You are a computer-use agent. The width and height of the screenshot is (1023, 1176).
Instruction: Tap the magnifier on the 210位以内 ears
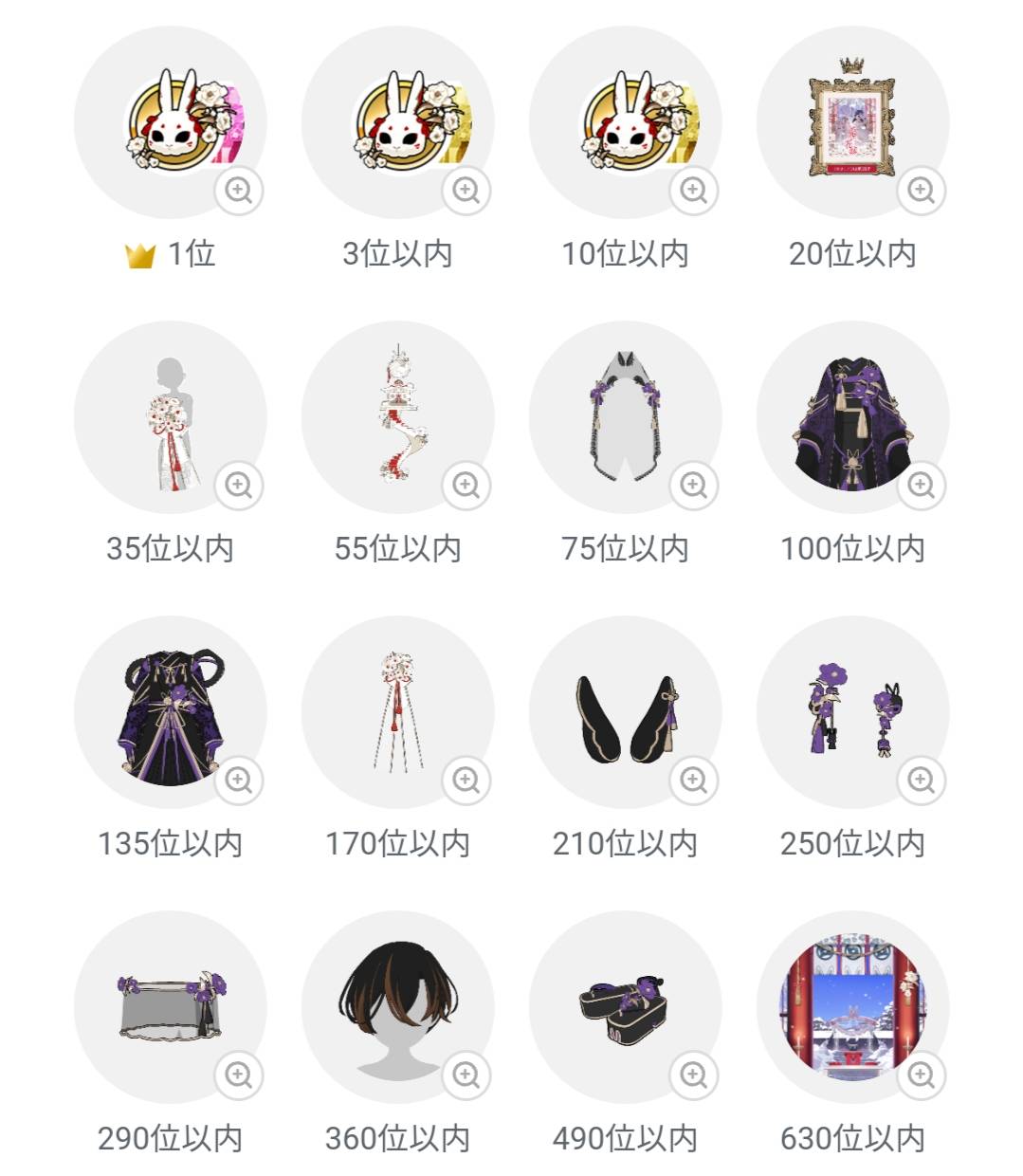[693, 781]
